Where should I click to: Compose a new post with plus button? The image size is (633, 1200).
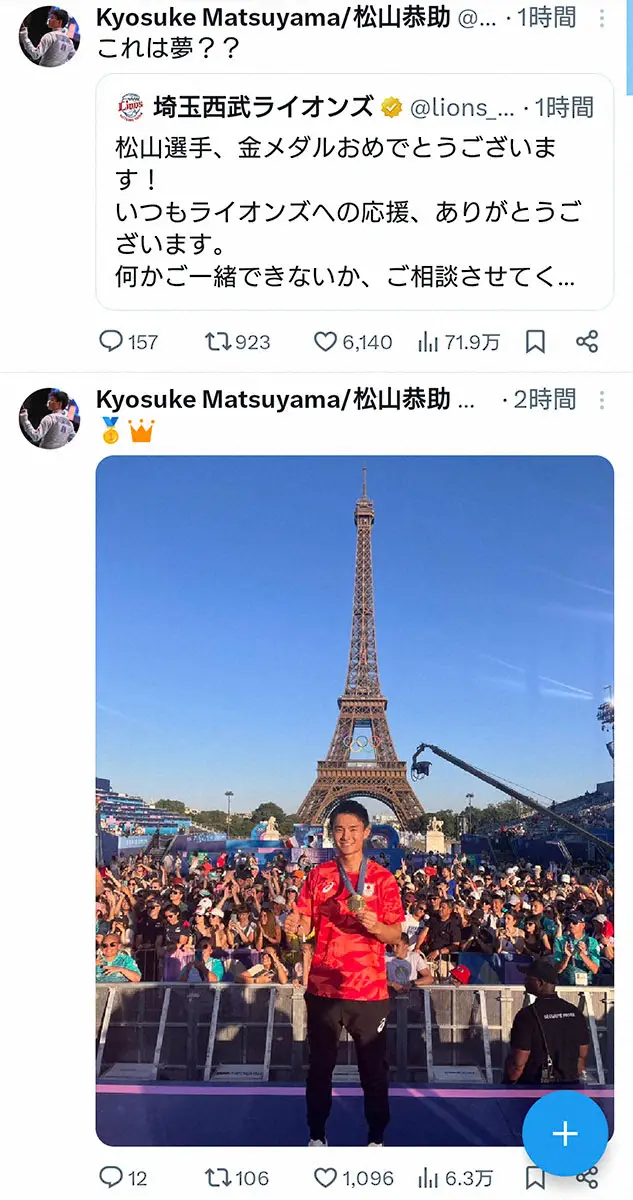pos(565,1133)
